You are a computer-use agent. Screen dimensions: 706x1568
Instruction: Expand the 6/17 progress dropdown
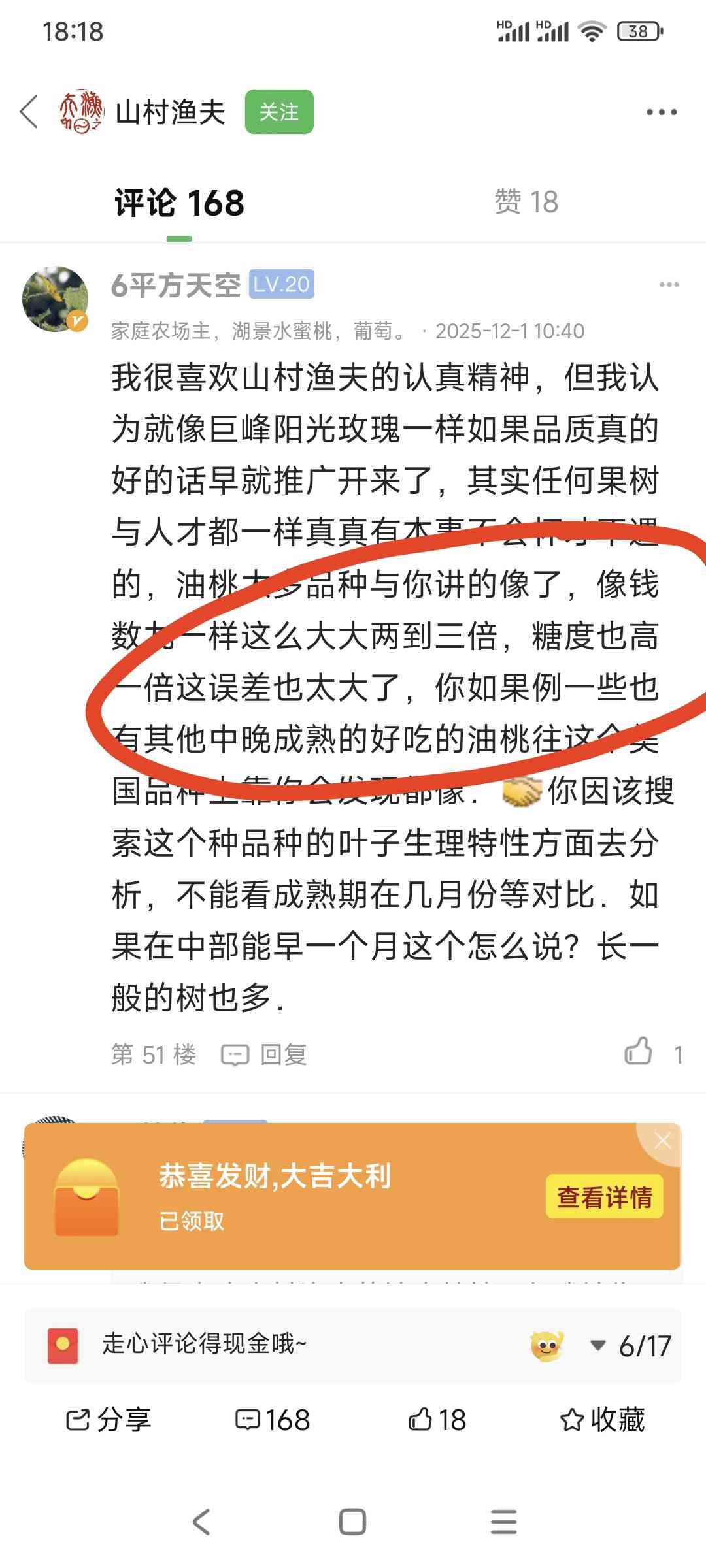point(597,1345)
